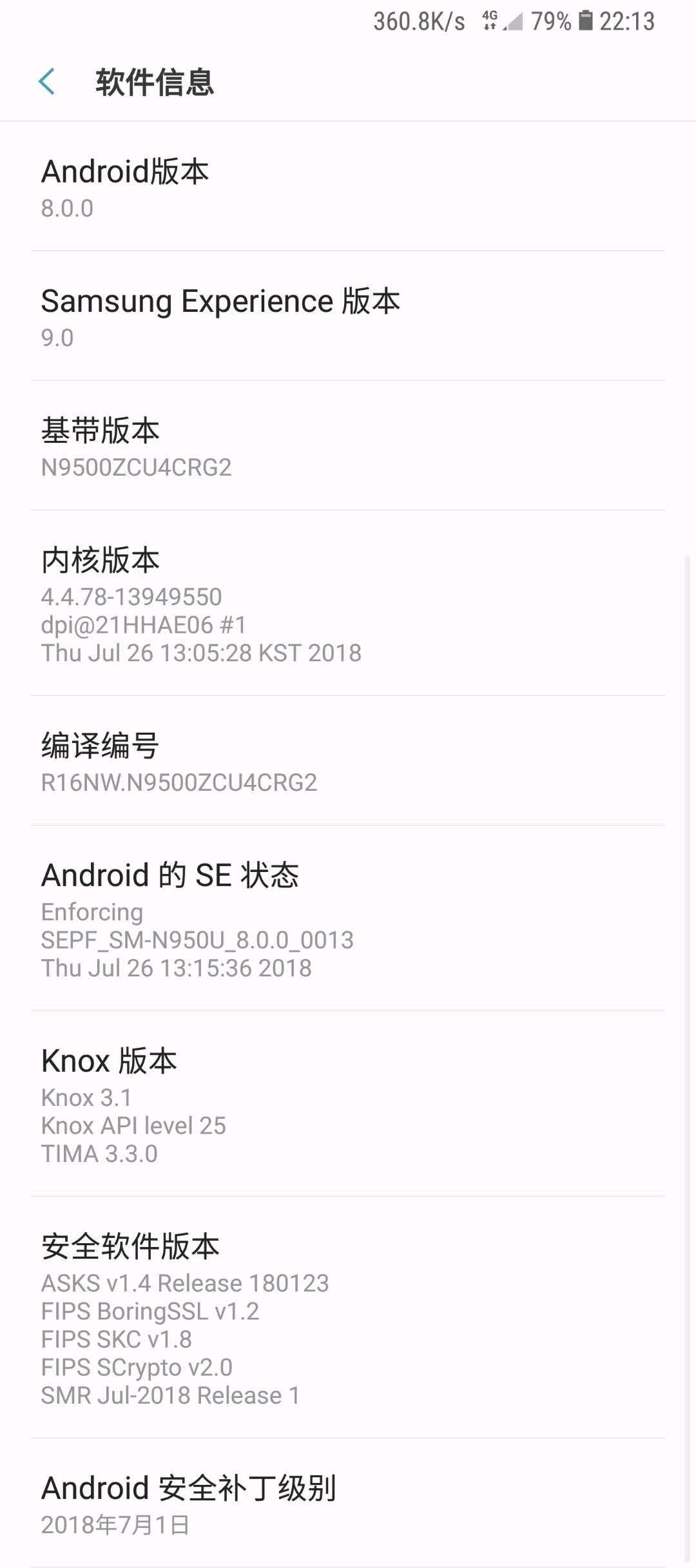Viewport: 696px width, 1568px height.
Task: Tap the 编译编号 row
Action: [x=348, y=760]
